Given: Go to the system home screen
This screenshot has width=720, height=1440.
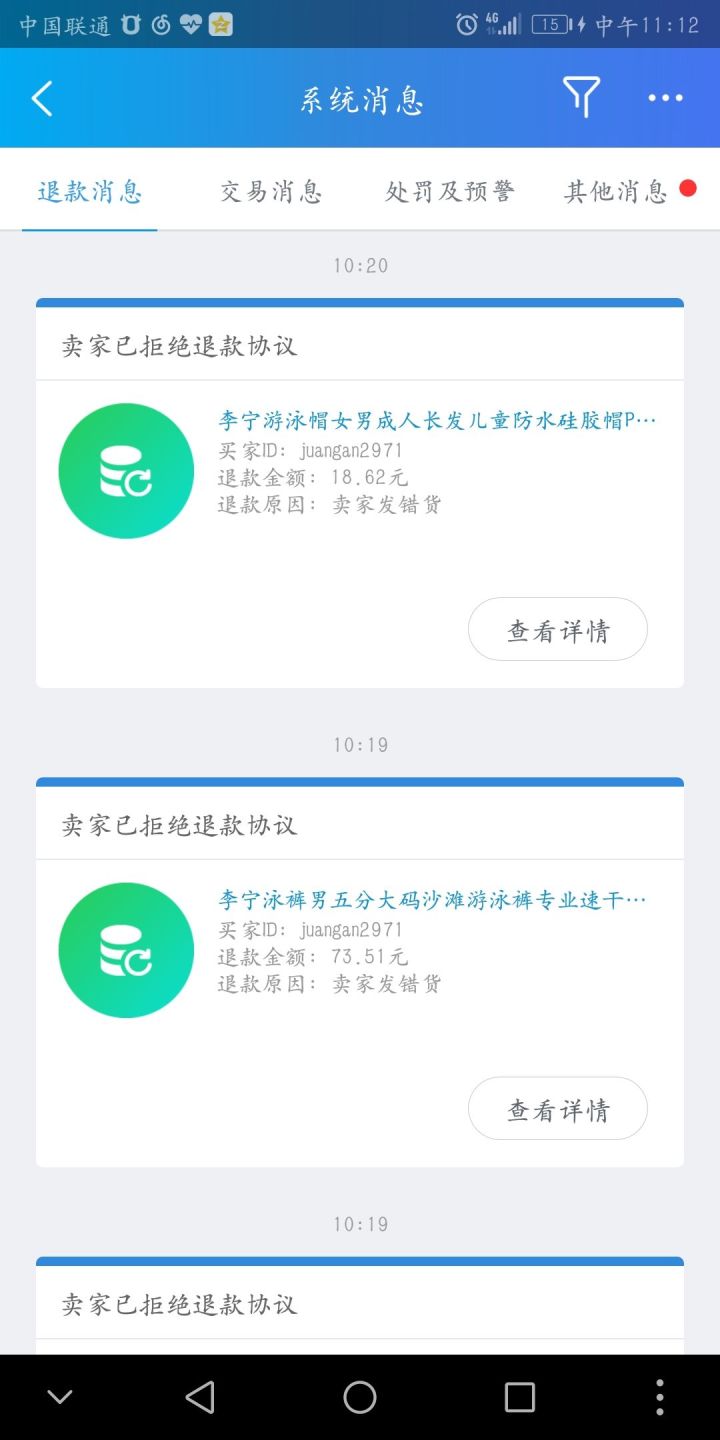Looking at the screenshot, I should click(360, 1397).
